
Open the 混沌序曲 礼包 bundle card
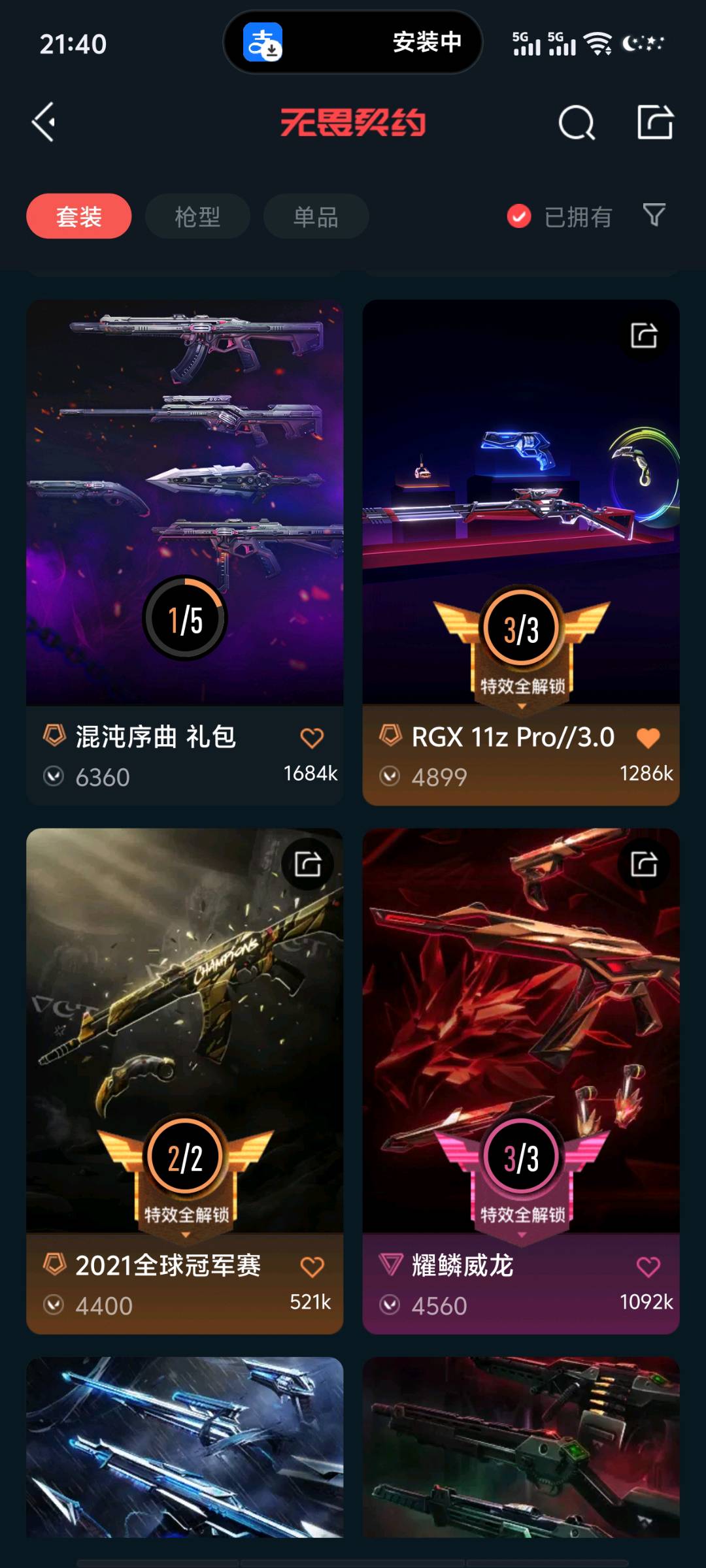coord(184,503)
